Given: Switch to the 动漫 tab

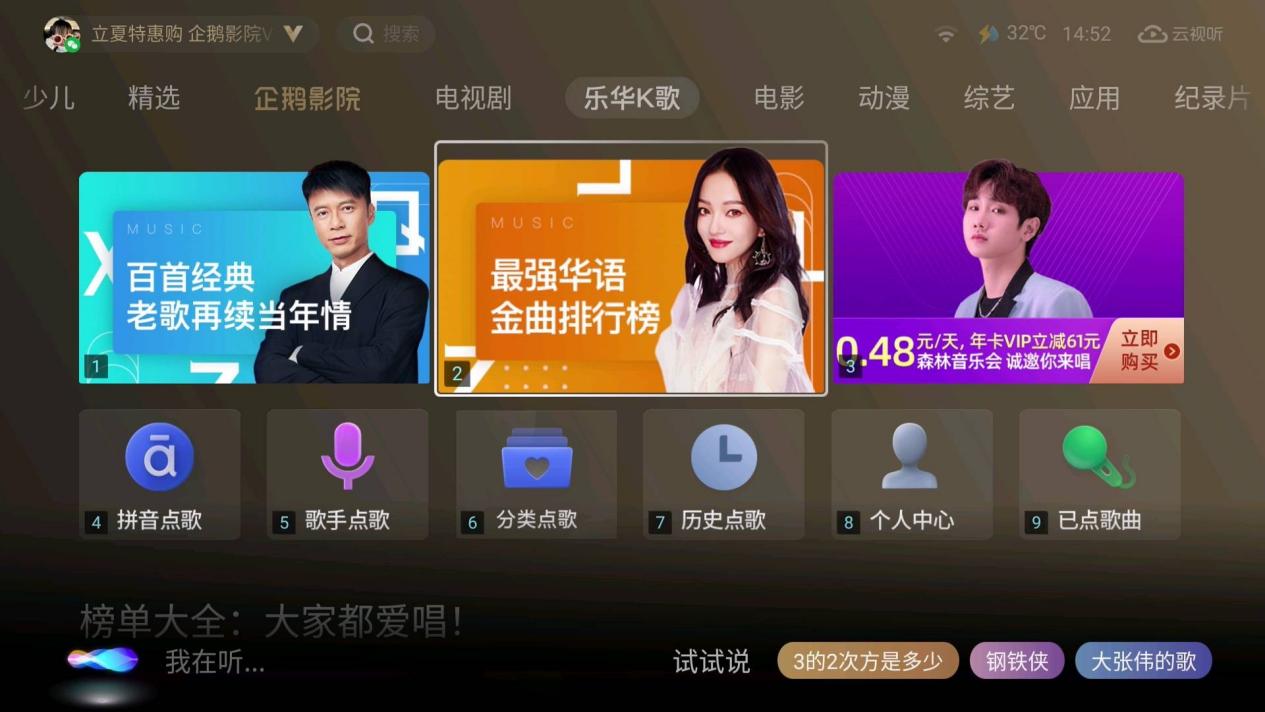Looking at the screenshot, I should tap(884, 98).
